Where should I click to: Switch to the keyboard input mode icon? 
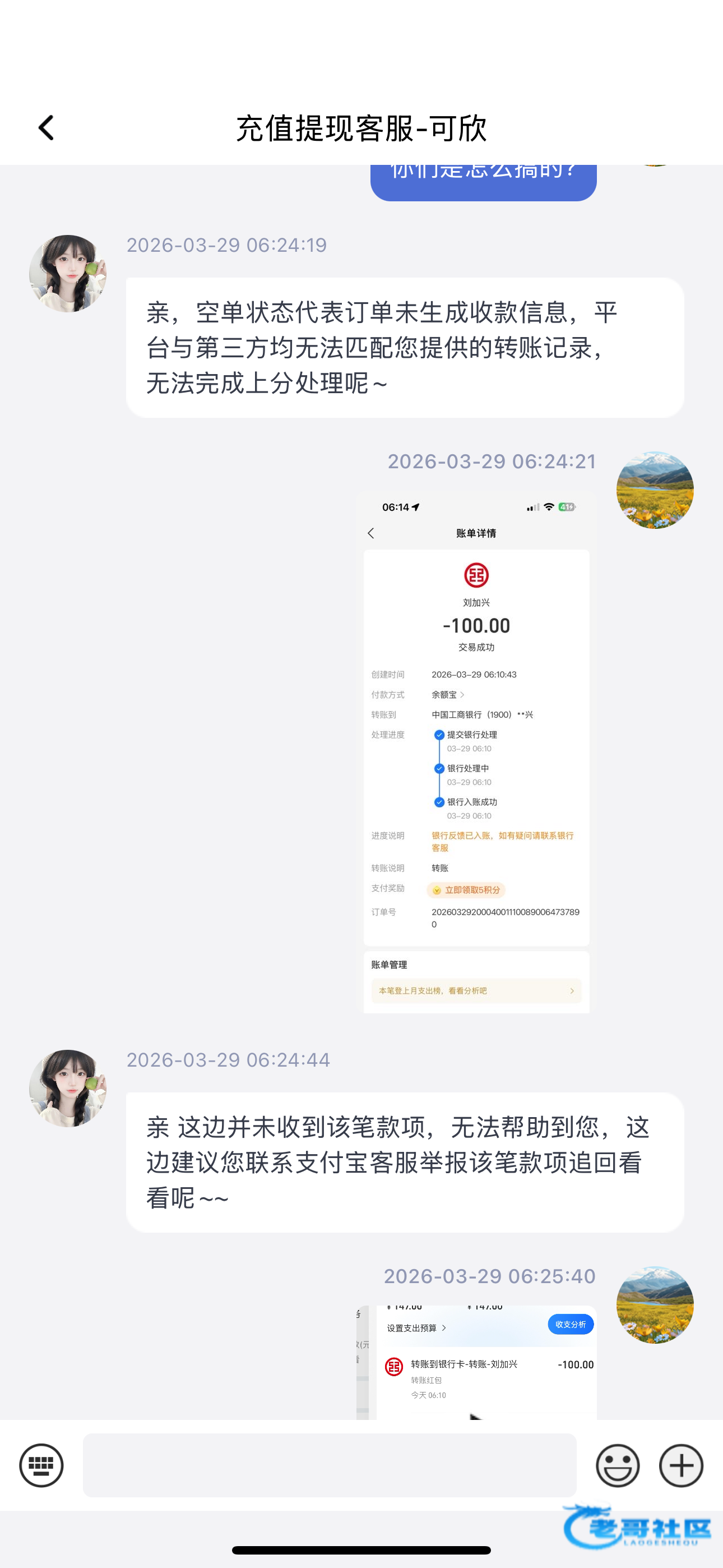[x=41, y=1465]
